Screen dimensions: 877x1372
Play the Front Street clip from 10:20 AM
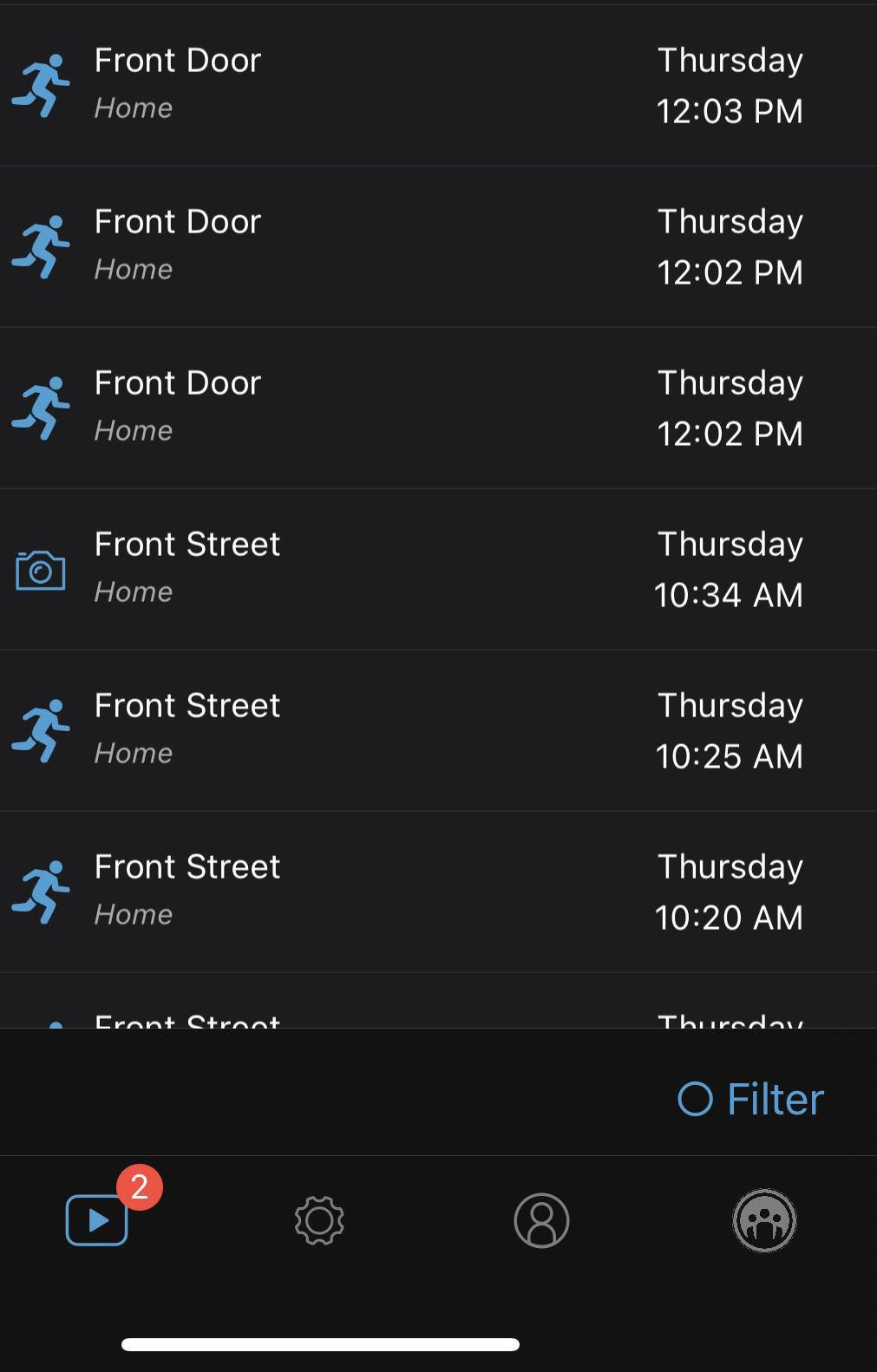(438, 892)
